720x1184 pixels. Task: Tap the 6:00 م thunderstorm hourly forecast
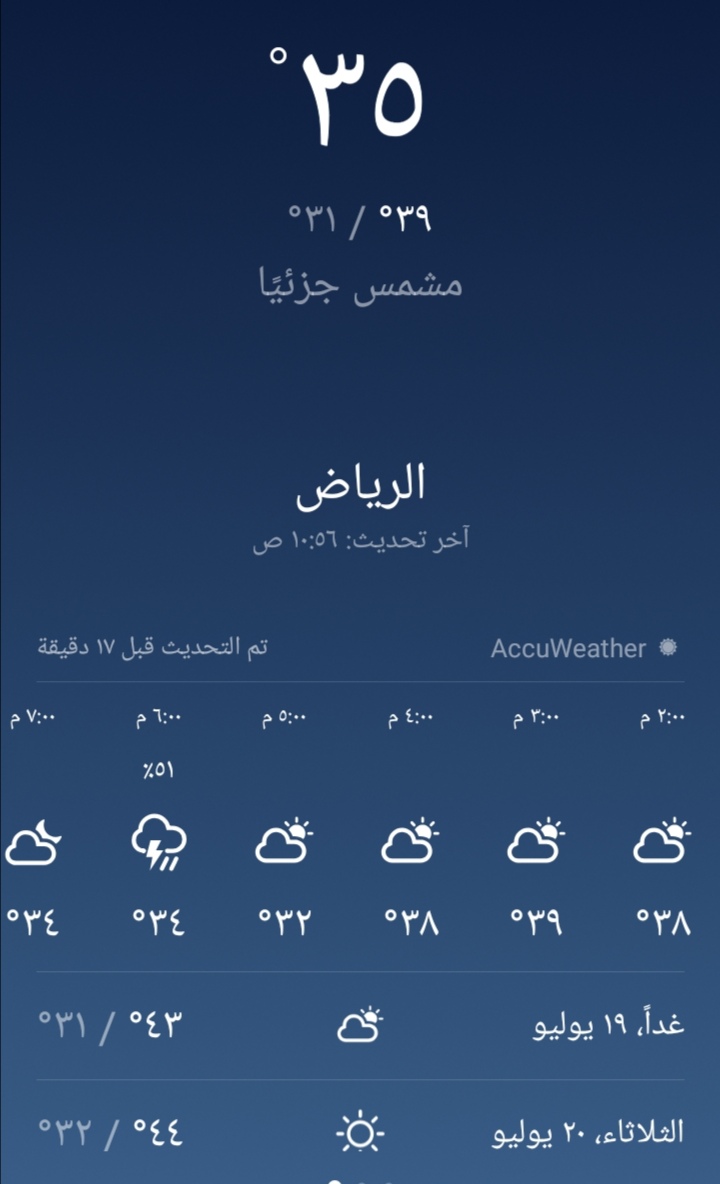[x=158, y=823]
